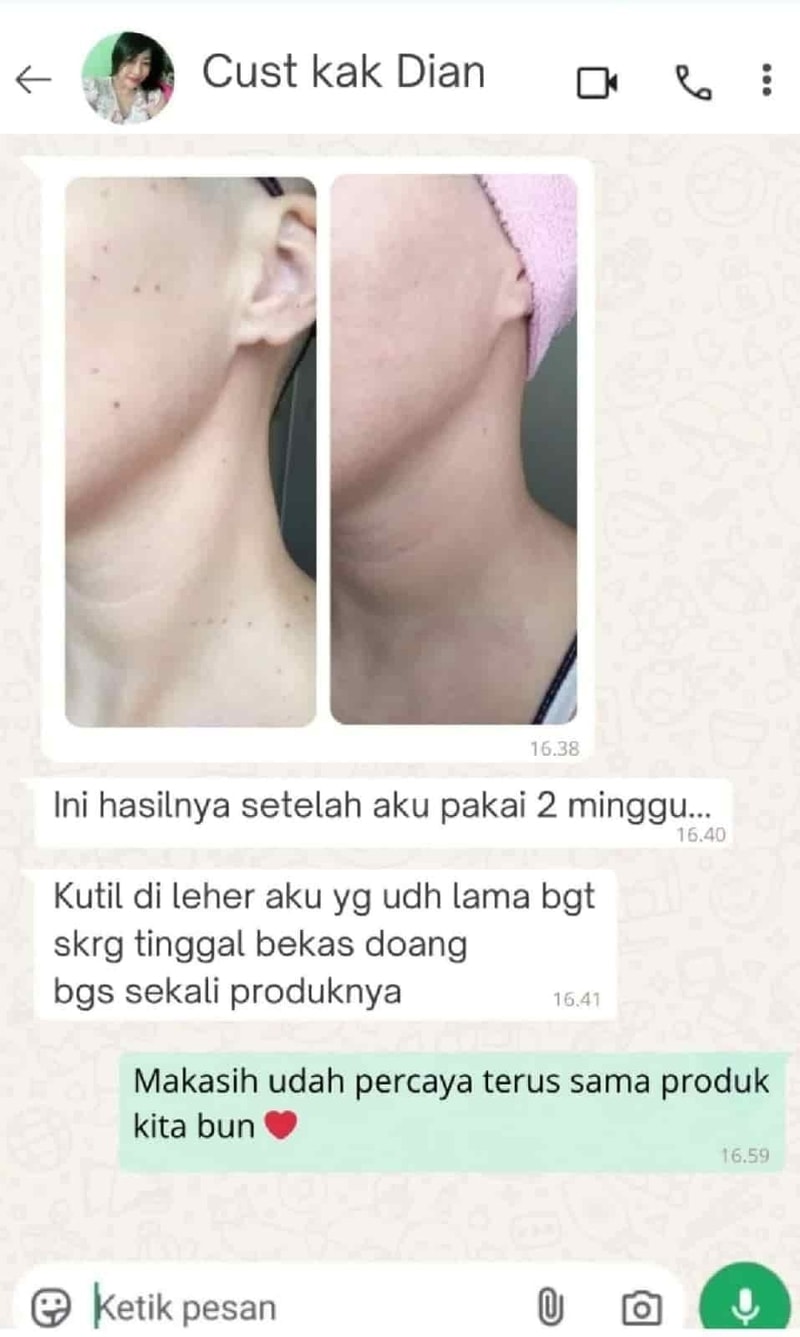
Task: Start a video call with Cust kak Dian
Action: click(597, 82)
